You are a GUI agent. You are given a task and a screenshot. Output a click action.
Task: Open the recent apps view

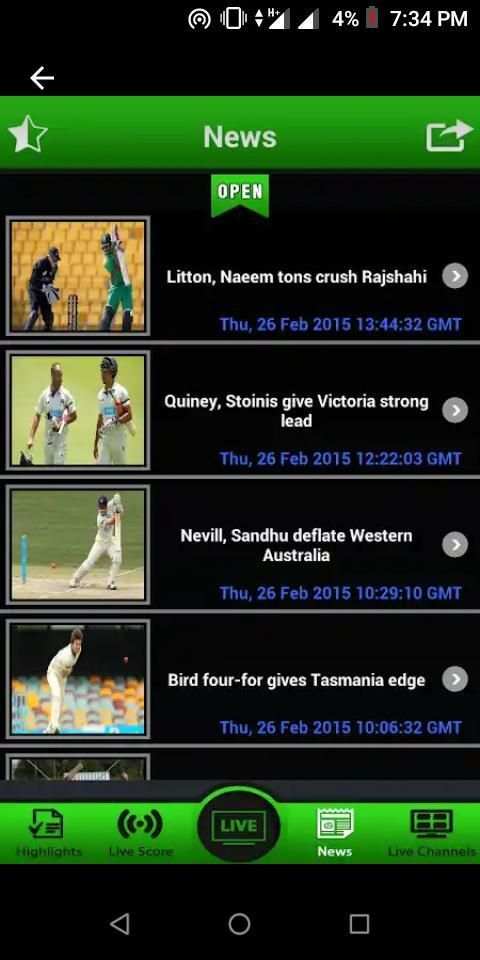pyautogui.click(x=359, y=924)
